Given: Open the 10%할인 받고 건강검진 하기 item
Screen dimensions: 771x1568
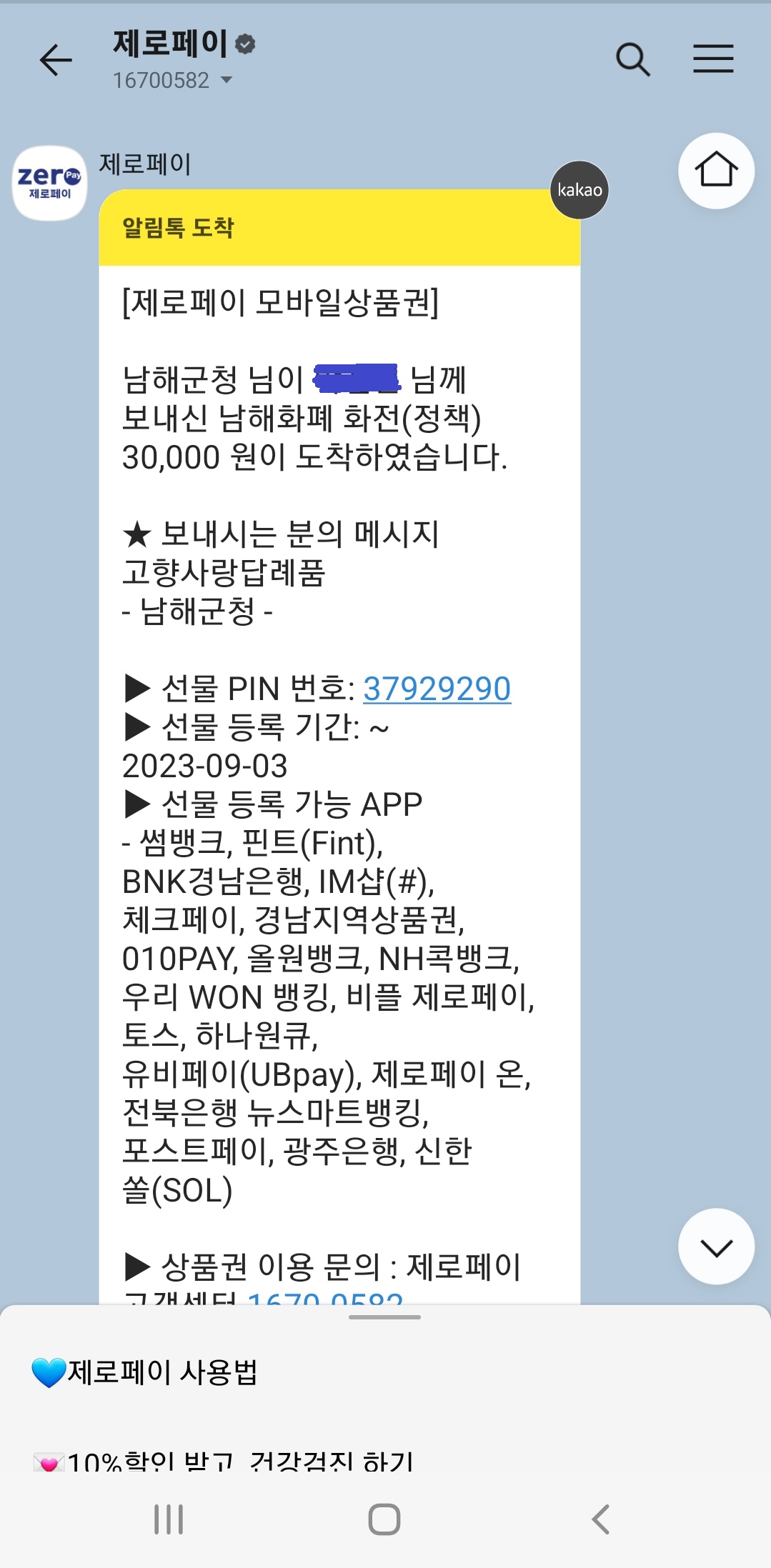Looking at the screenshot, I should tap(240, 1460).
